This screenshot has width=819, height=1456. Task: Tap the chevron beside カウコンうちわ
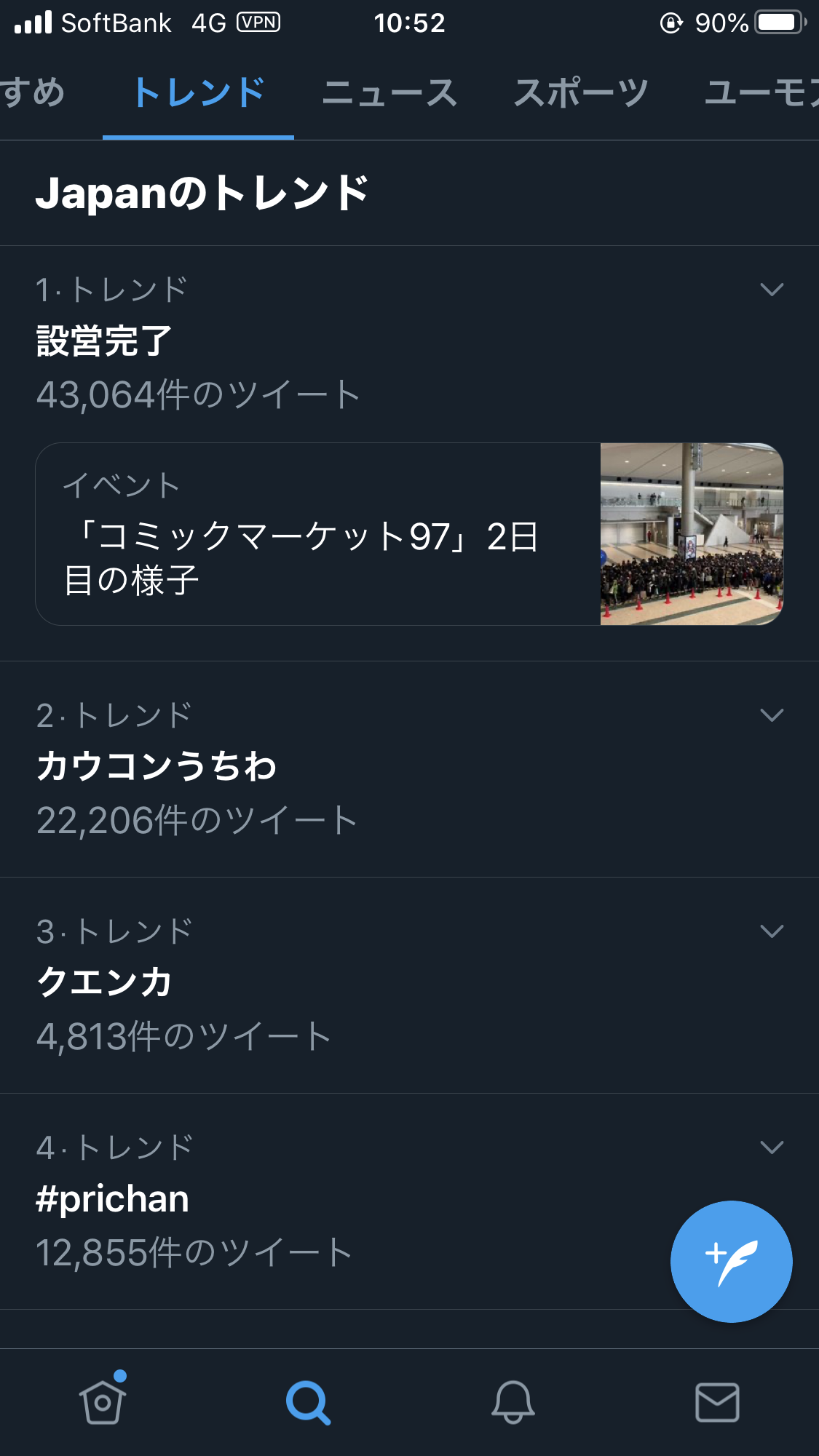[771, 715]
